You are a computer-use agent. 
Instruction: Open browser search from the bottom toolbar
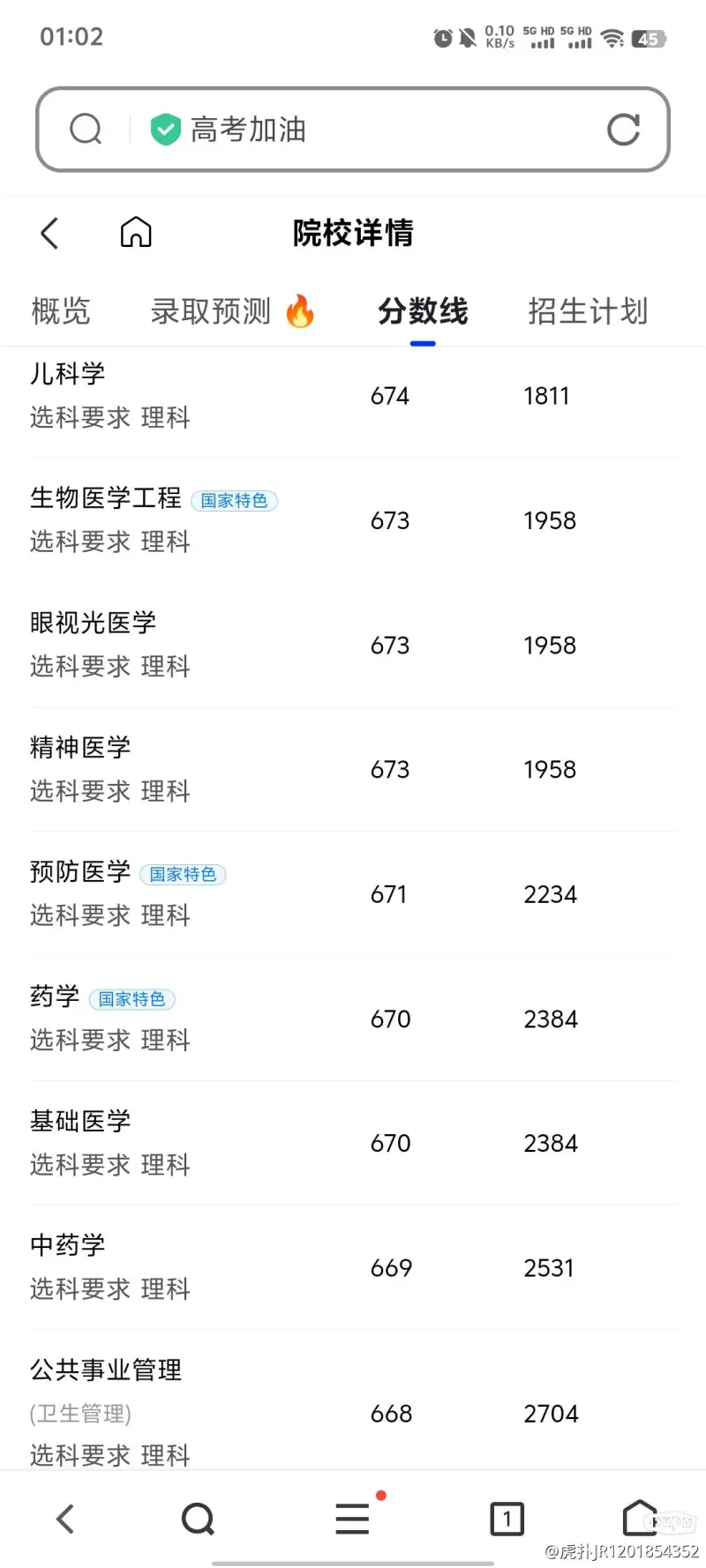tap(198, 1519)
